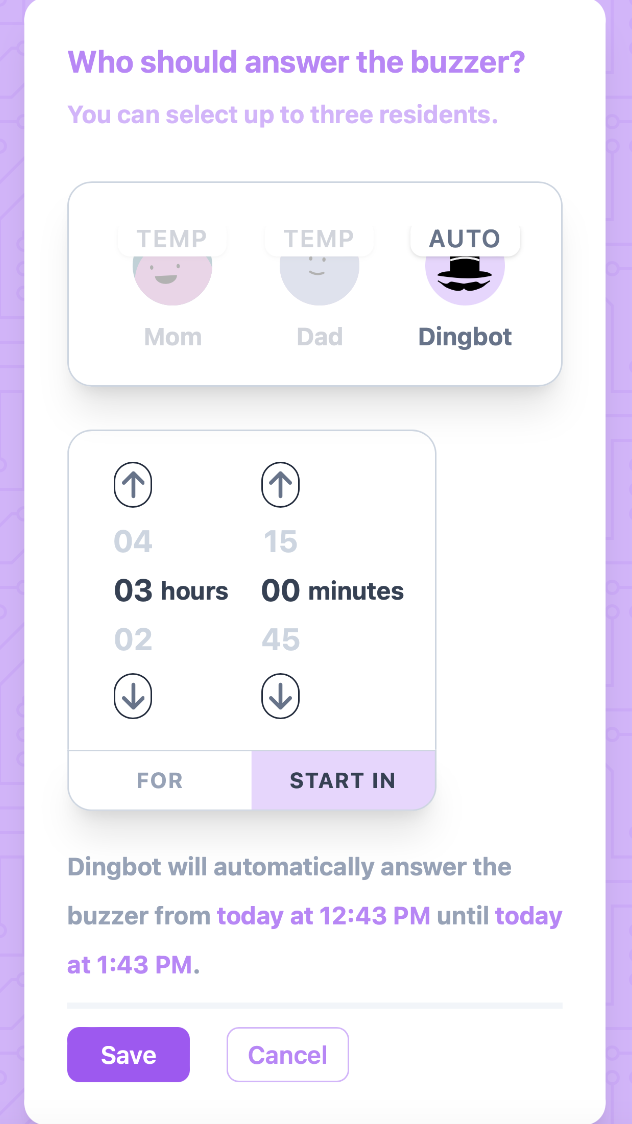Decrease the hours with the down arrow
The width and height of the screenshot is (632, 1124).
coord(133,696)
